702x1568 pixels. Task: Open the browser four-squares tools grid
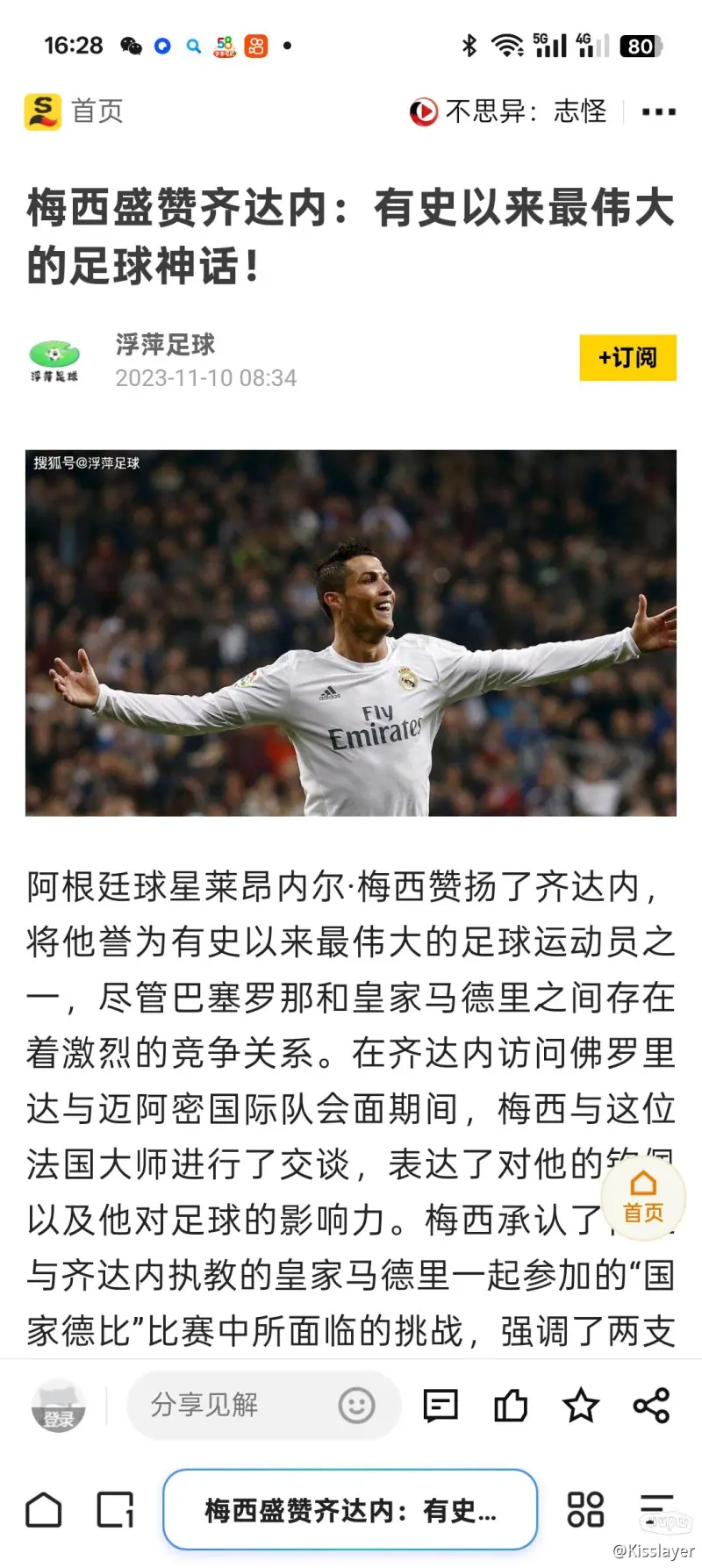point(585,1510)
